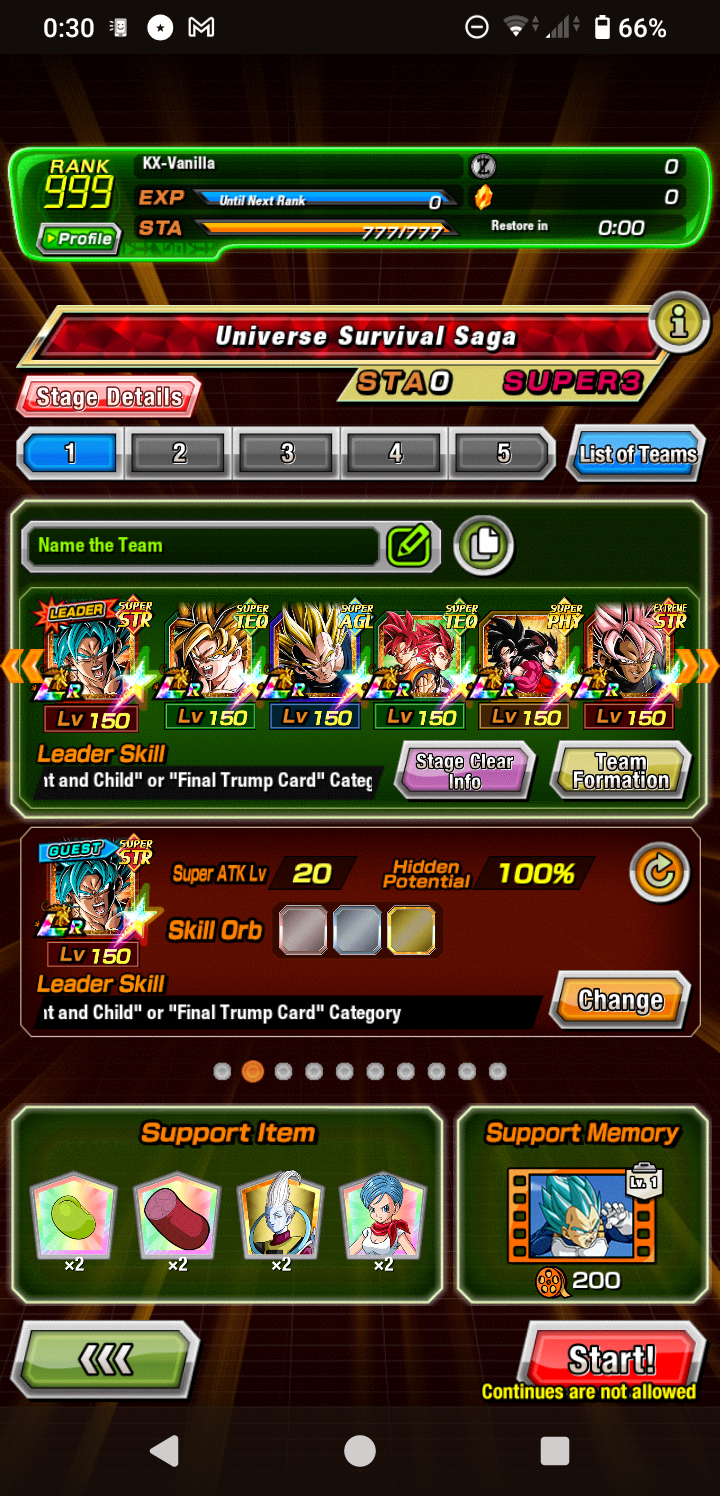The image size is (720, 1496).
Task: Open Stage Details
Action: pyautogui.click(x=108, y=397)
